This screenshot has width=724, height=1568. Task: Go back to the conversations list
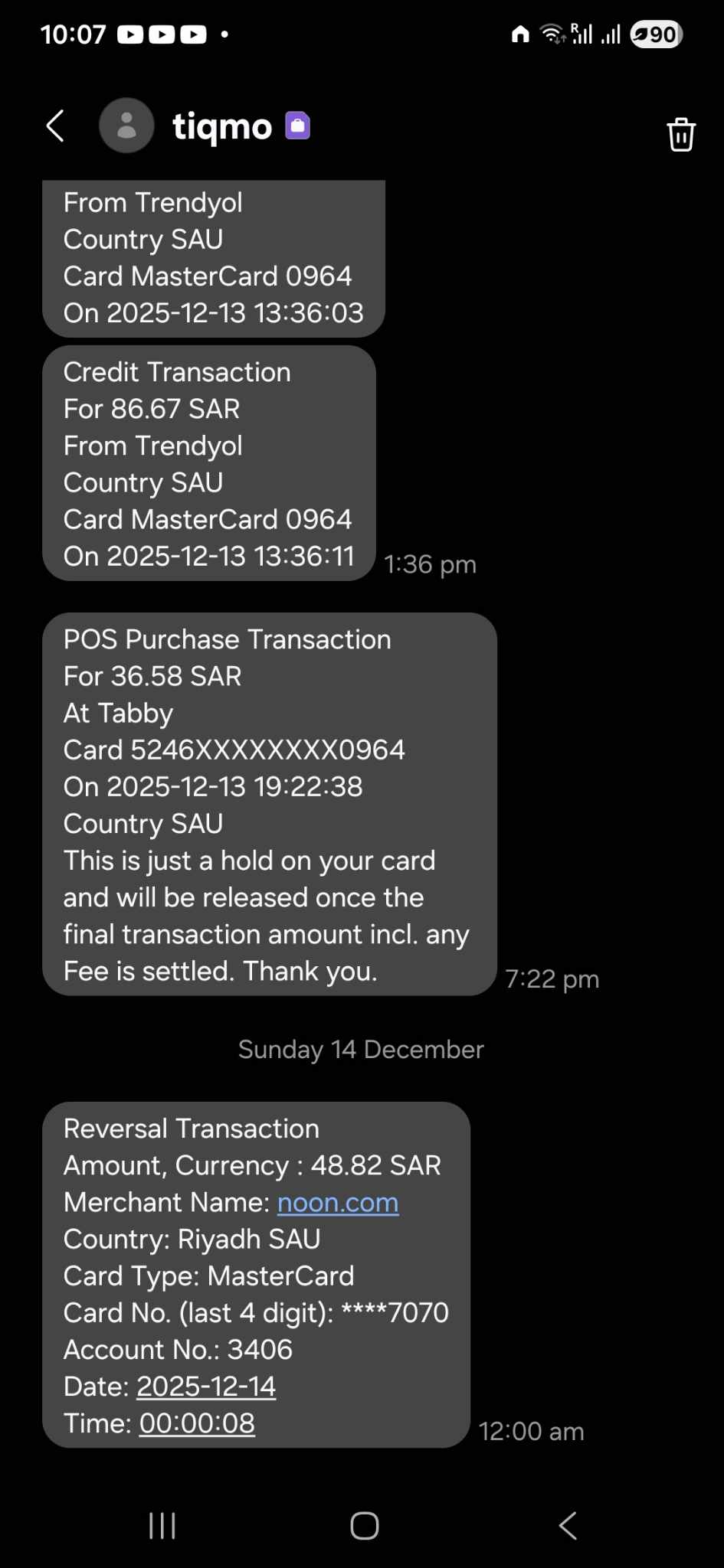coord(55,126)
